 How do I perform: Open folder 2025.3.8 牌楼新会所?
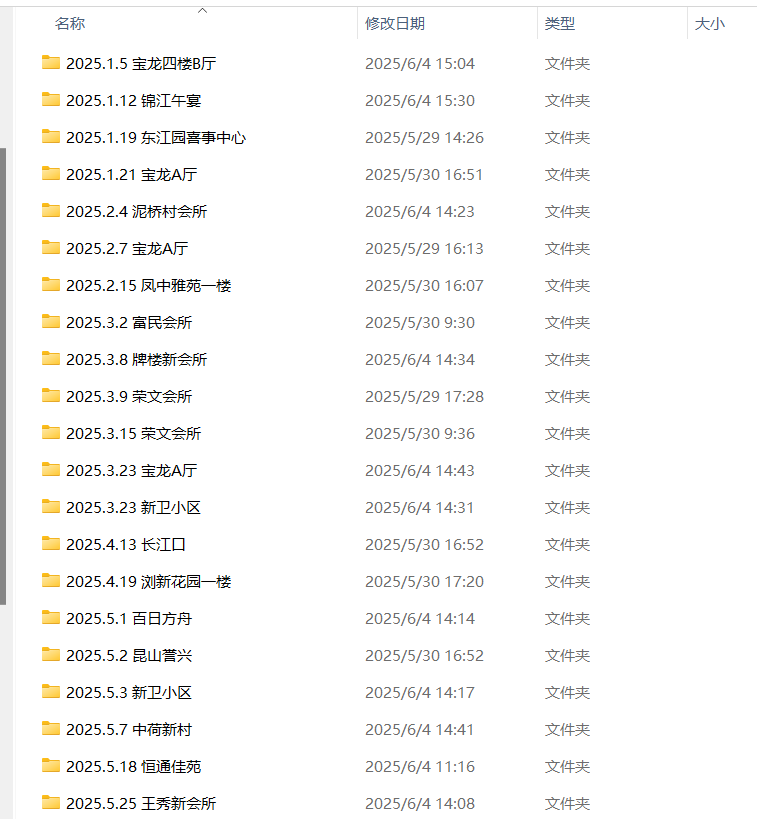pos(136,360)
